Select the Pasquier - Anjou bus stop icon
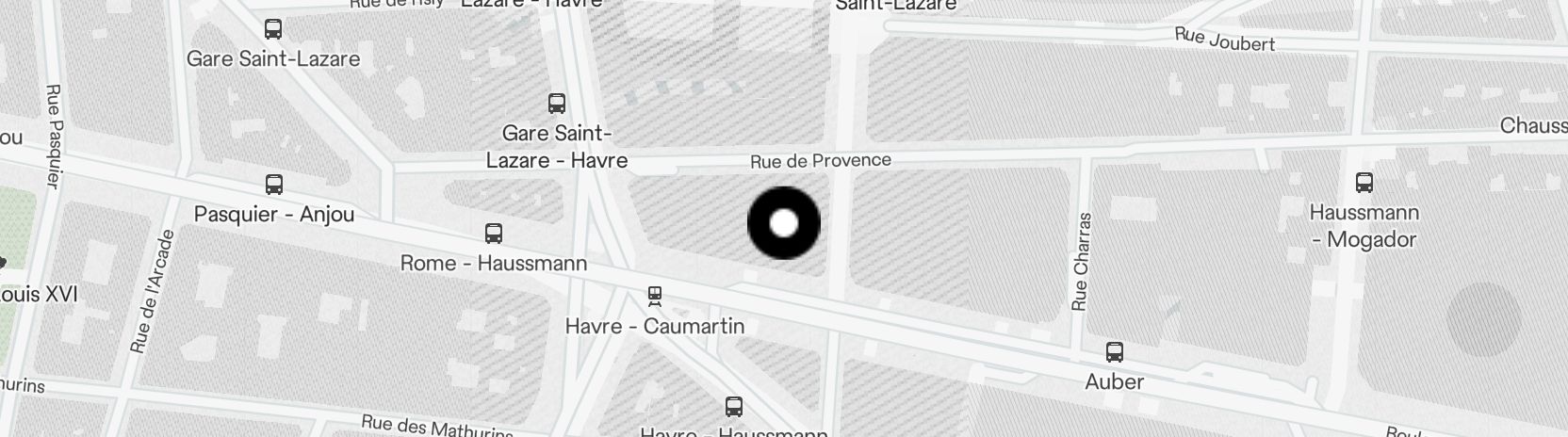The image size is (1568, 437). (274, 185)
